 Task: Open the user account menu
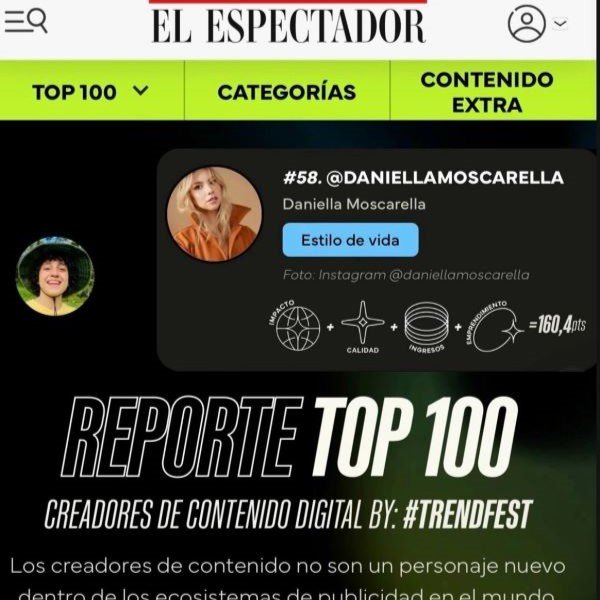537,23
